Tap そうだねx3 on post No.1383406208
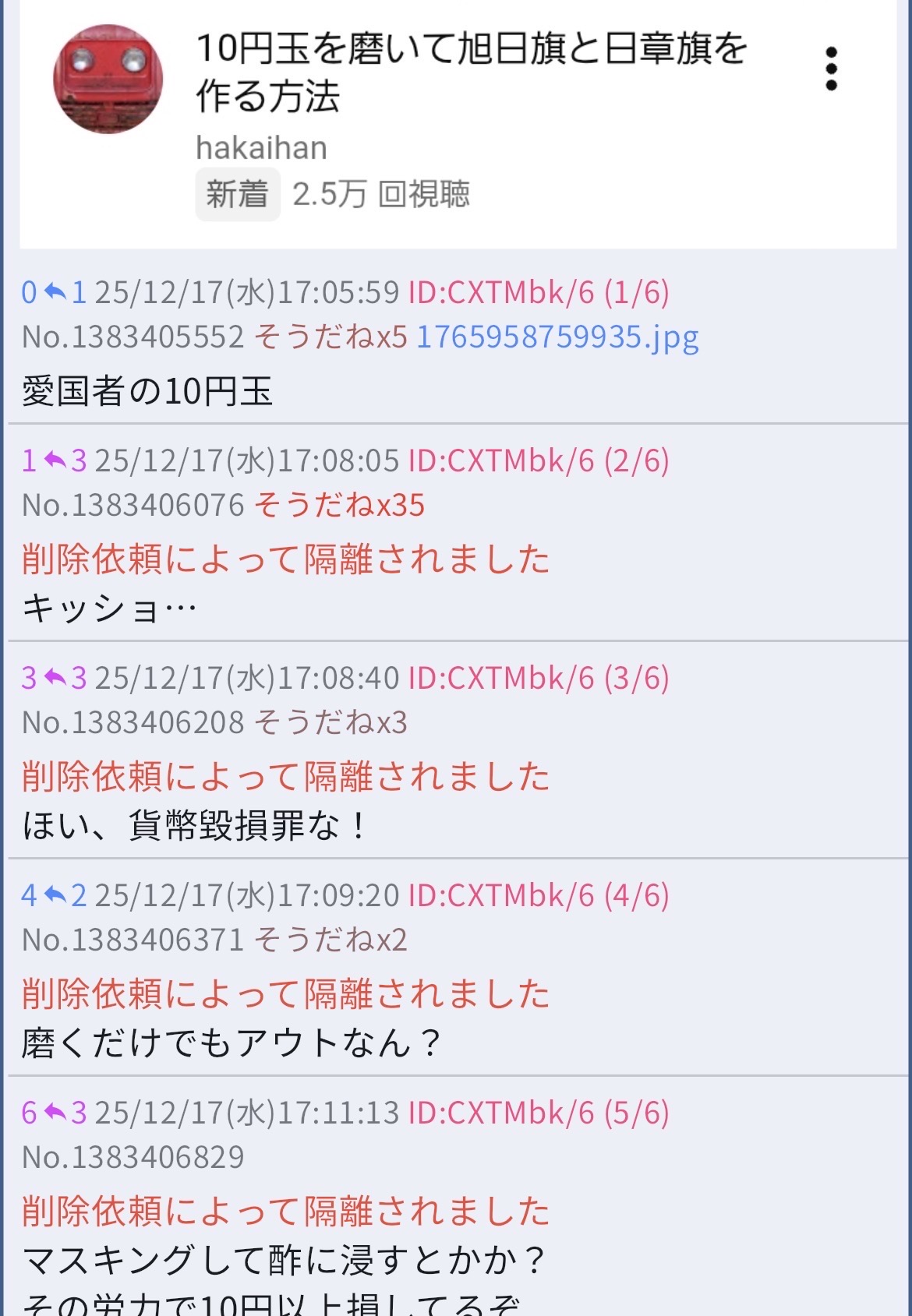This screenshot has height=1316, width=912. pos(331,722)
